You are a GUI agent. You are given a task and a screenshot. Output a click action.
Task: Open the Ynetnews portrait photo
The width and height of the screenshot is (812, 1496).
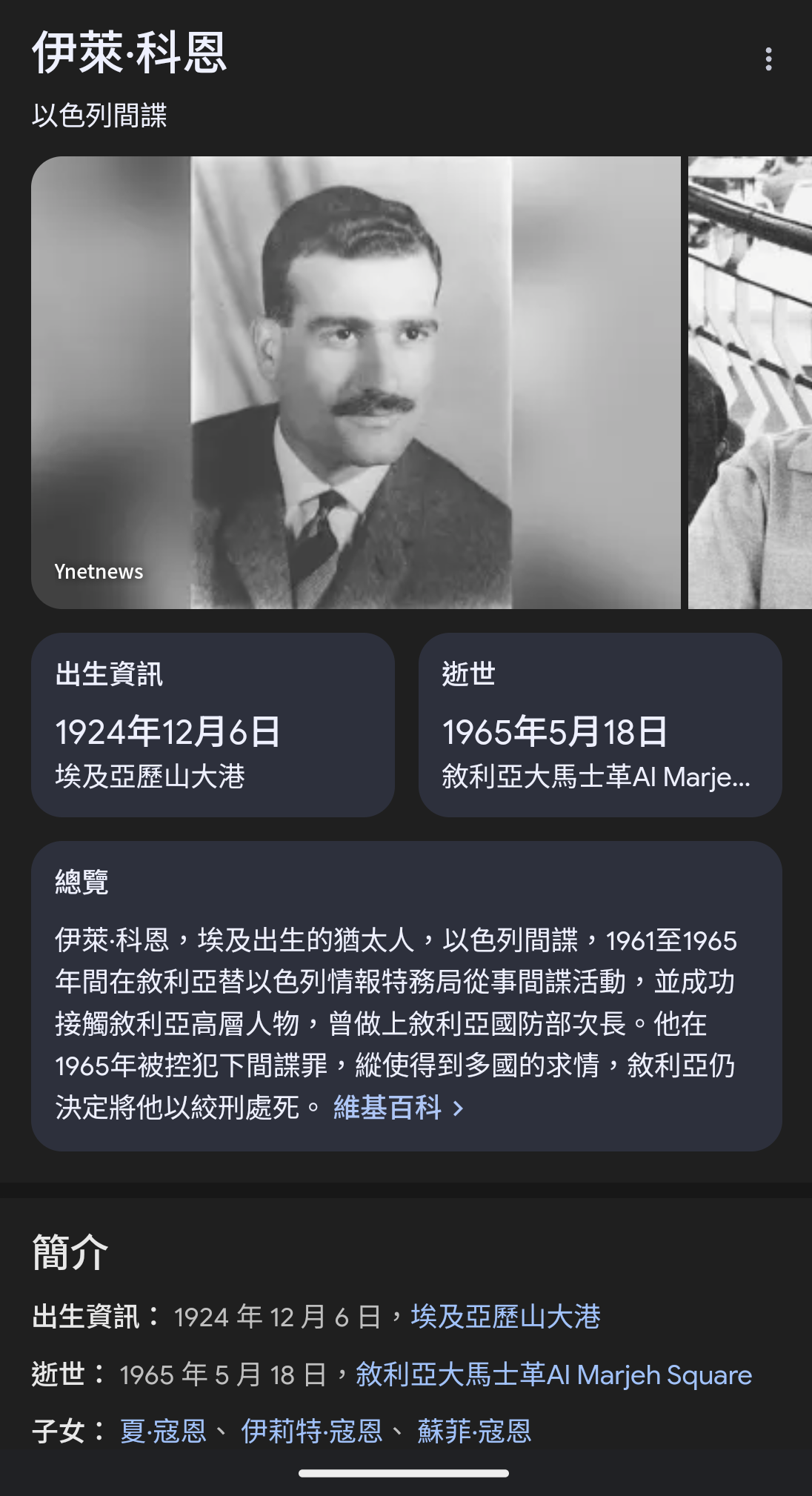pos(356,382)
